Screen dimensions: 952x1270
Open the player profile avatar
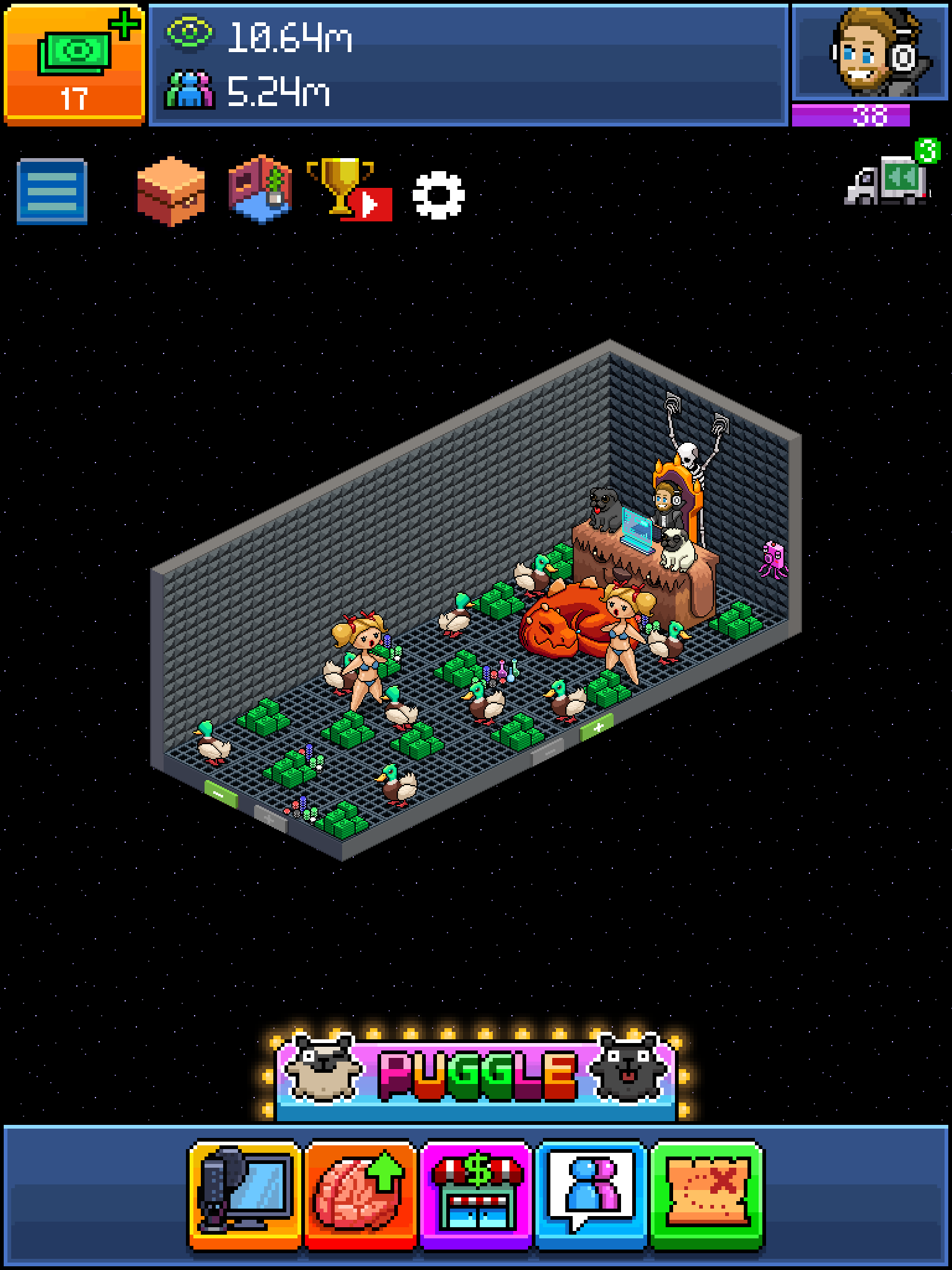coord(870,53)
